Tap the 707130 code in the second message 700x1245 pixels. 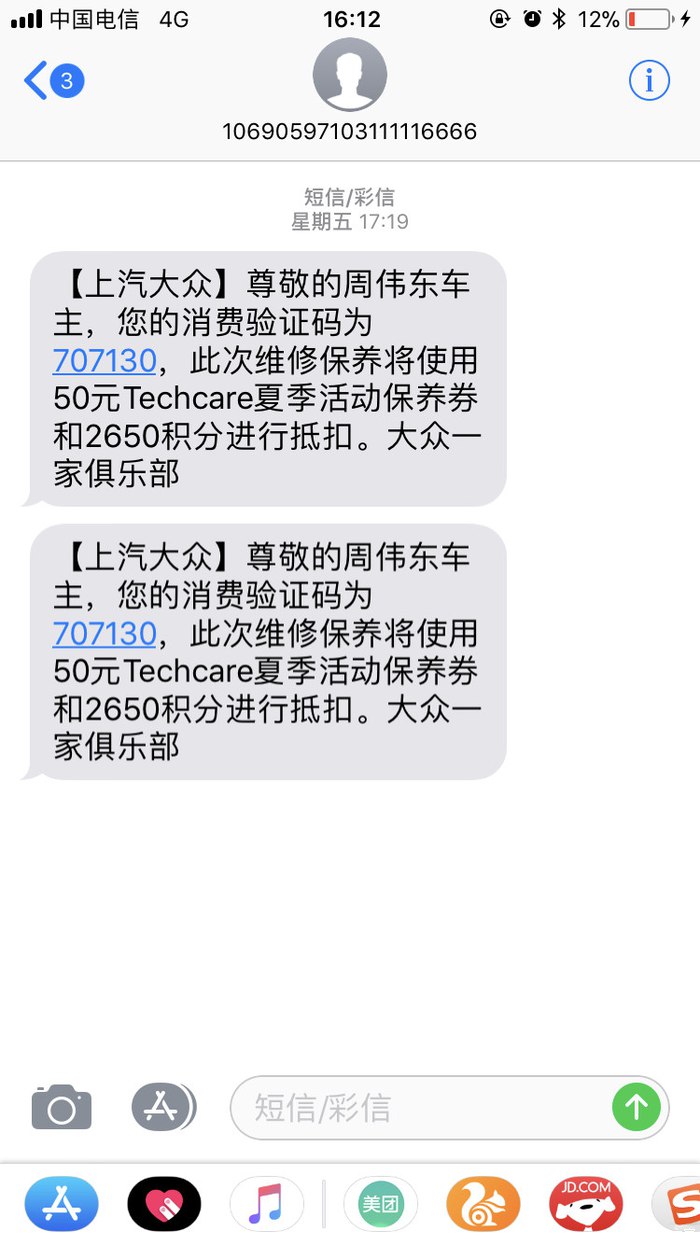[x=104, y=633]
